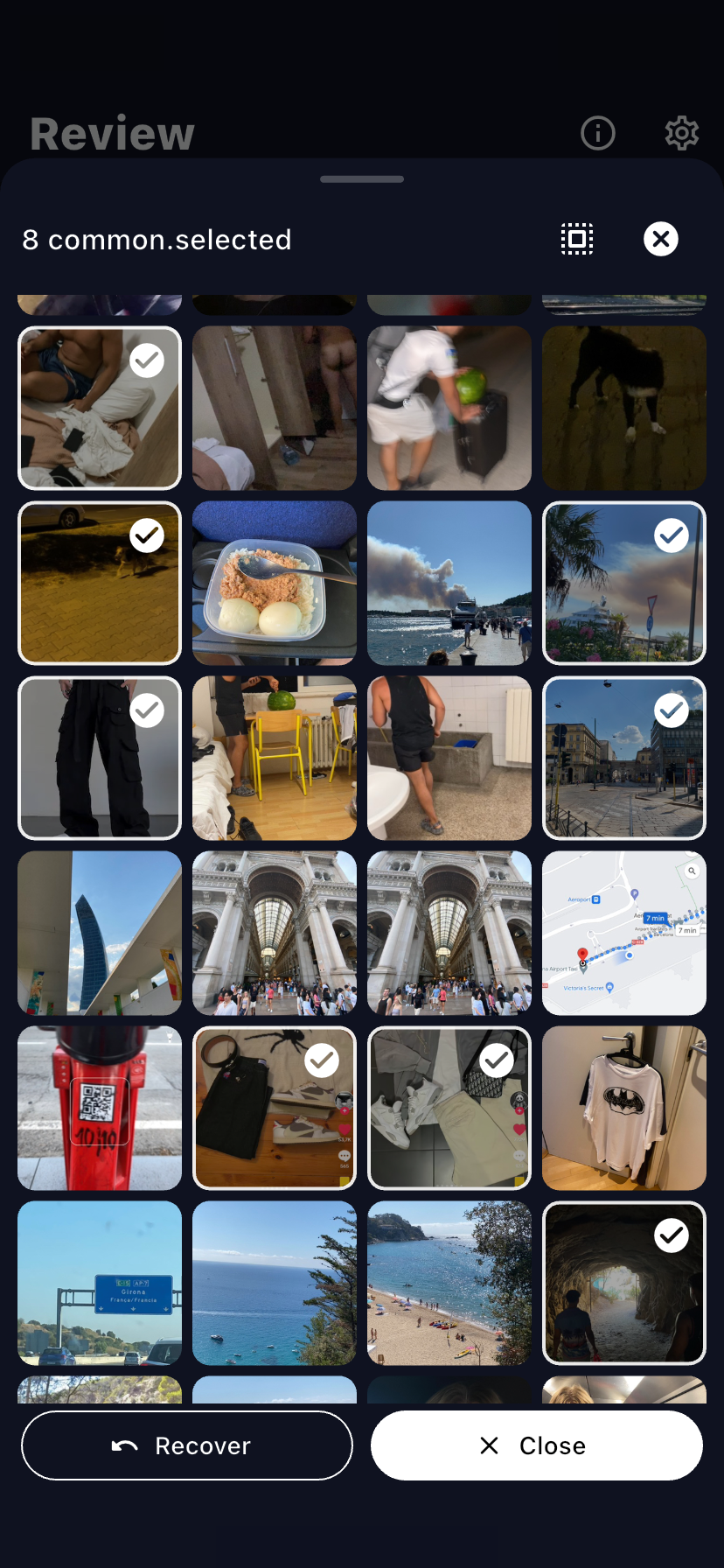The width and height of the screenshot is (724, 1568).
Task: Select the Batman t-shirt photo
Action: pyautogui.click(x=624, y=1108)
